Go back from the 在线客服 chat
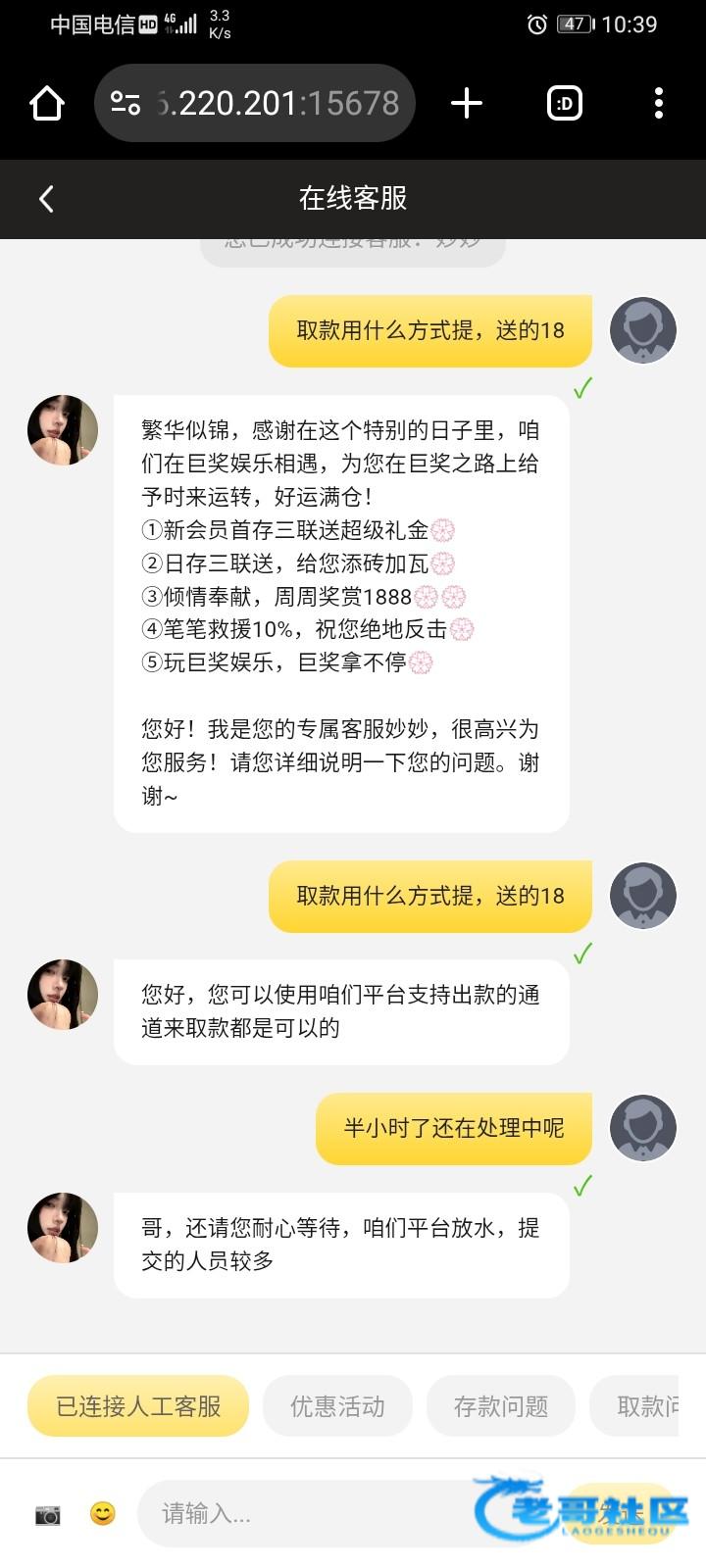Viewport: 706px width, 1568px height. [46, 199]
